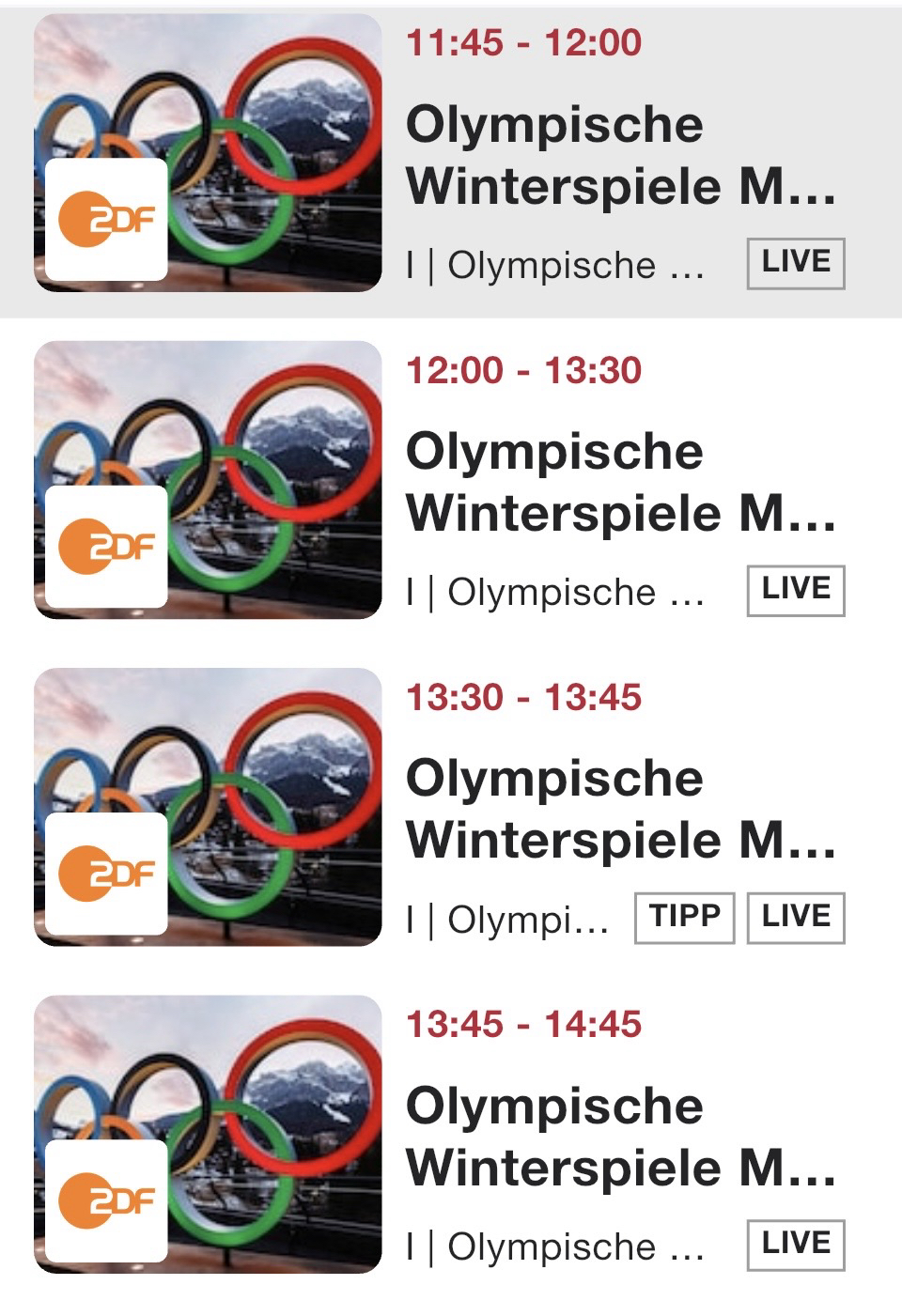902x1316 pixels.
Task: View details of the 13:45 - 14:45 program
Action: [x=620, y=1137]
